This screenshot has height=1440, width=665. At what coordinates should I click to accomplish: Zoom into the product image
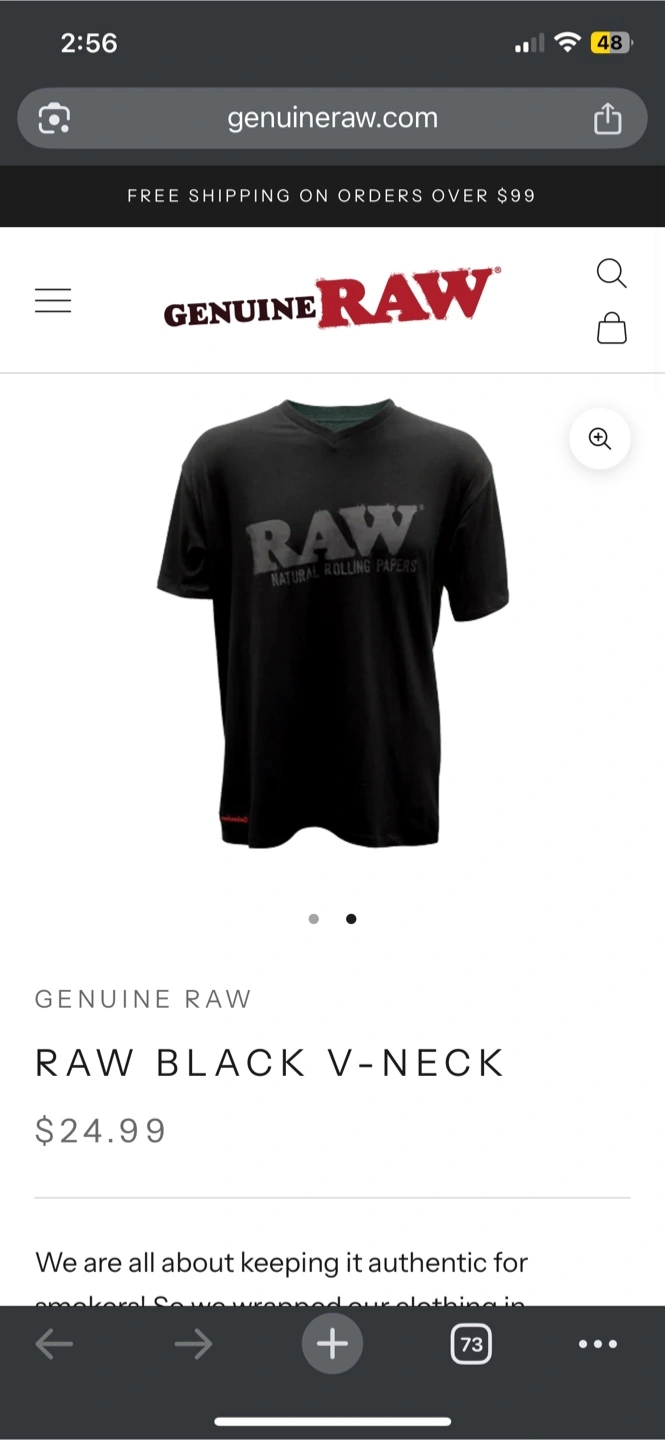click(x=600, y=438)
